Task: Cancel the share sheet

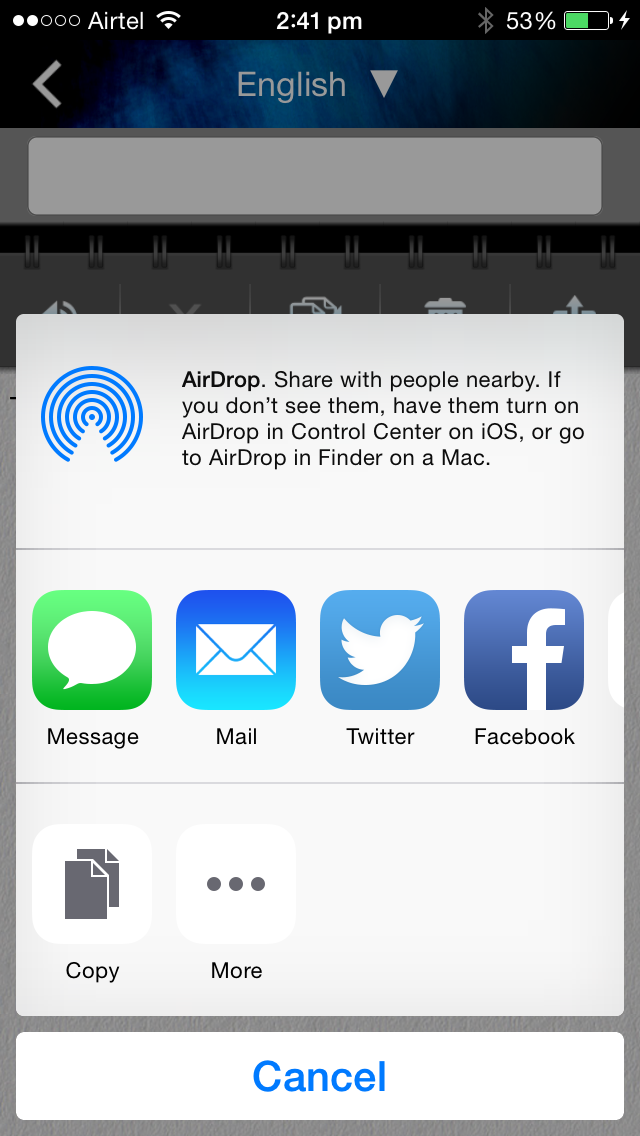Action: coord(320,1076)
